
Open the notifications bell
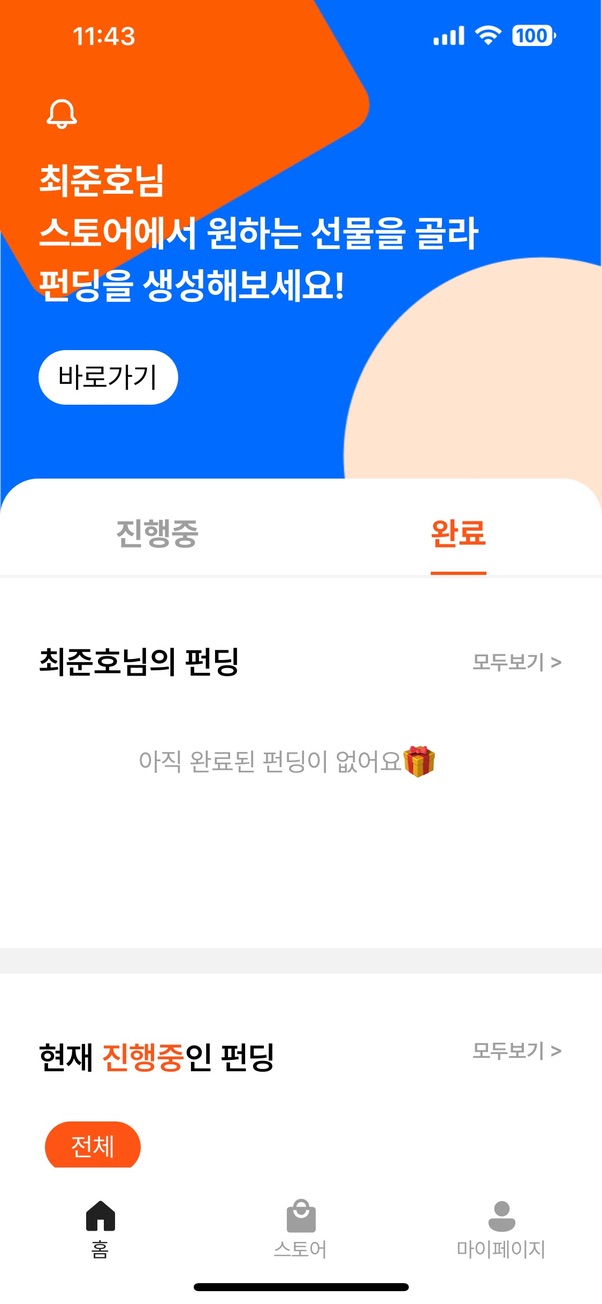tap(62, 114)
